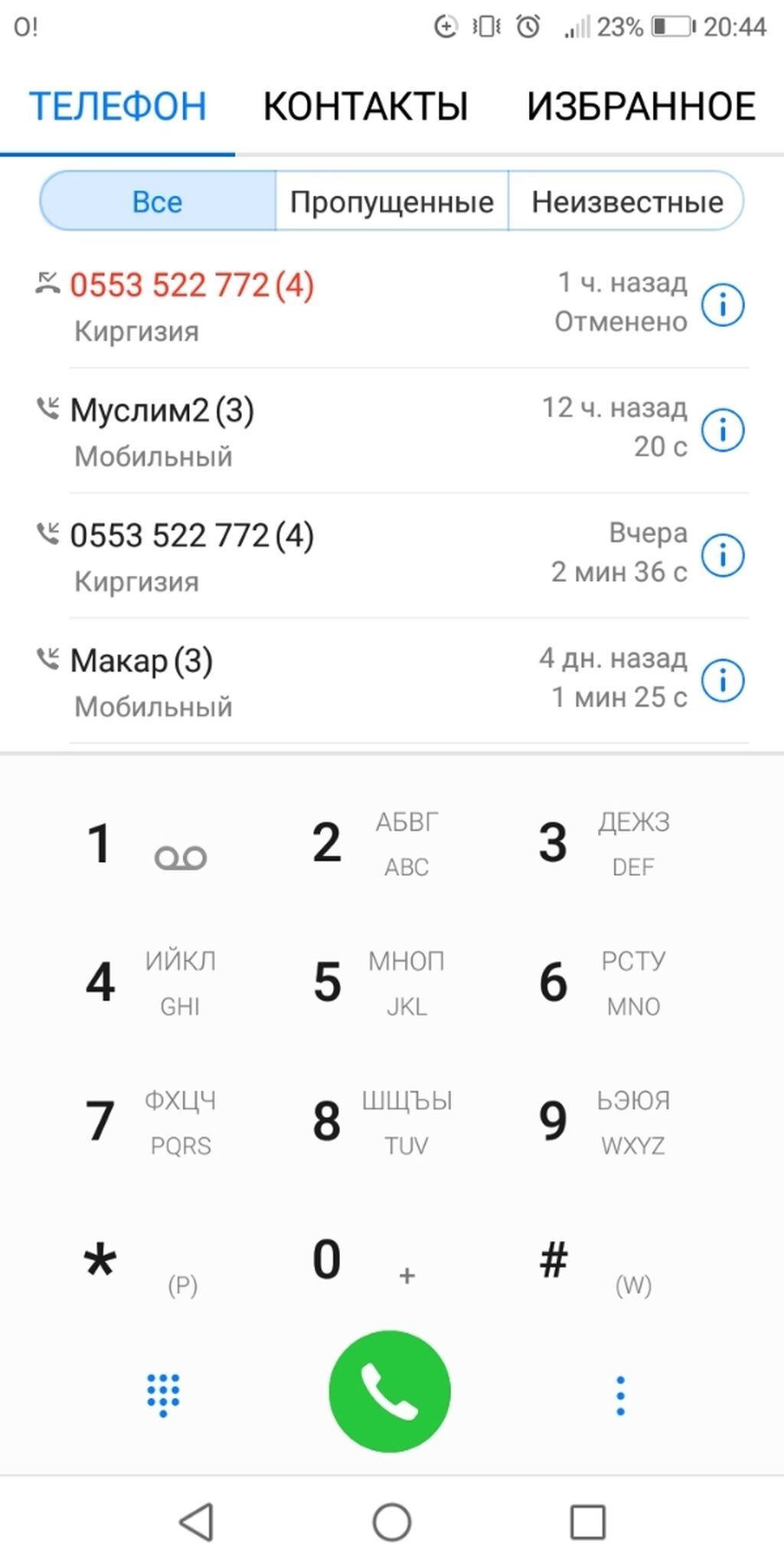Open info for the Муслим2 call
This screenshot has width=784, height=1568.
[723, 430]
